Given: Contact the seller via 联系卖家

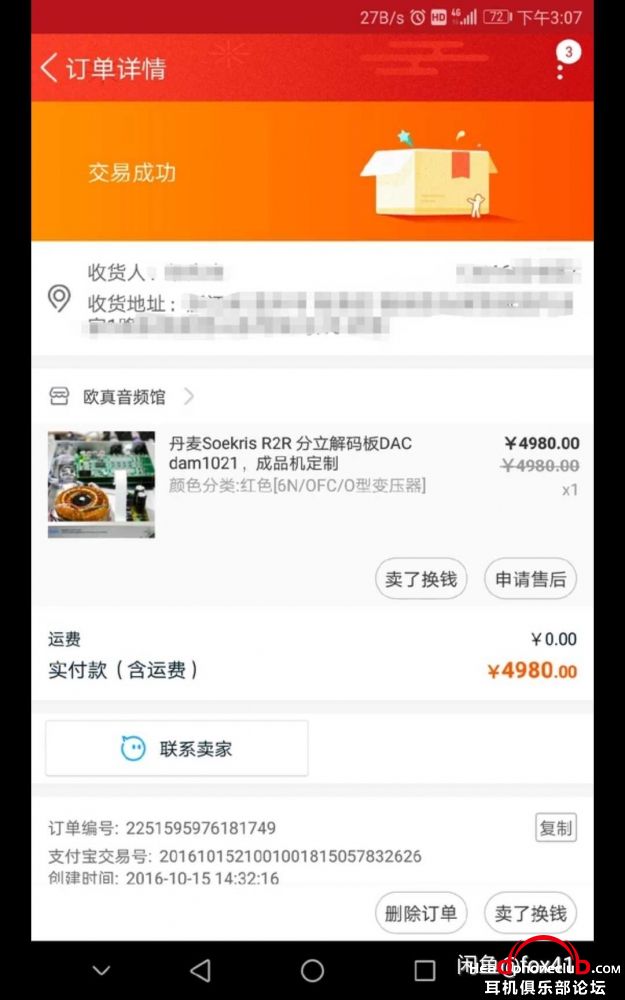Looking at the screenshot, I should [177, 748].
